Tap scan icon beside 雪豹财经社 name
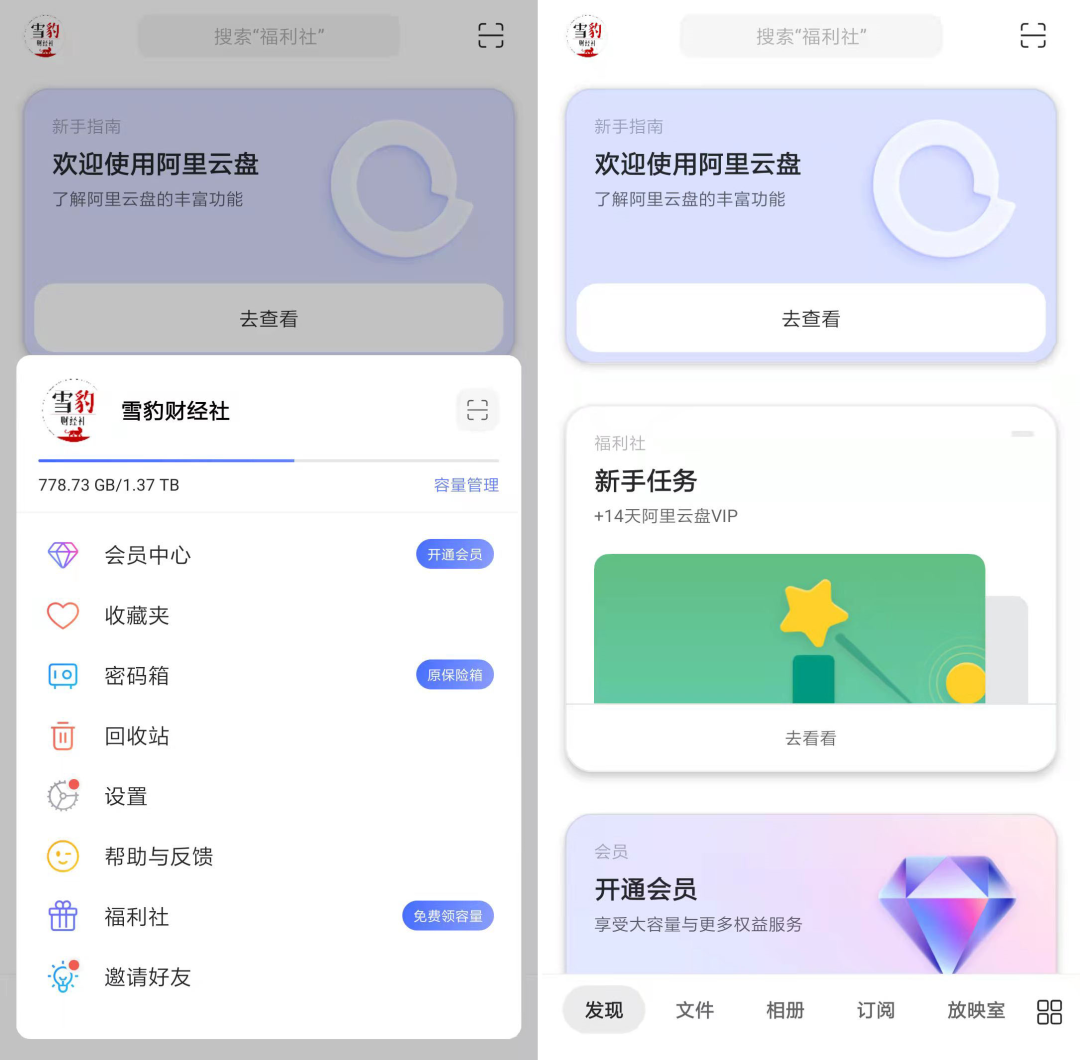 (477, 410)
